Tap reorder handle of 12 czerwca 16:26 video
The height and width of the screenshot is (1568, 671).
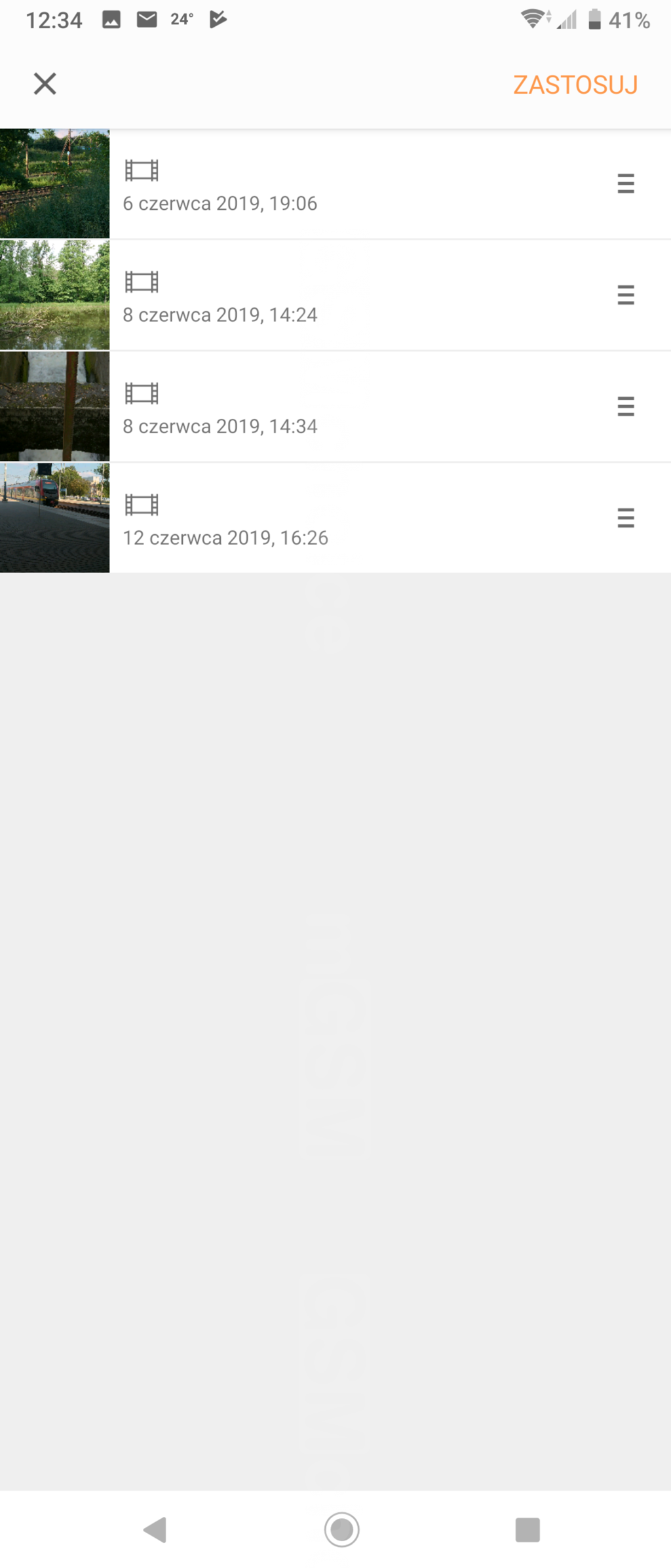pyautogui.click(x=625, y=518)
